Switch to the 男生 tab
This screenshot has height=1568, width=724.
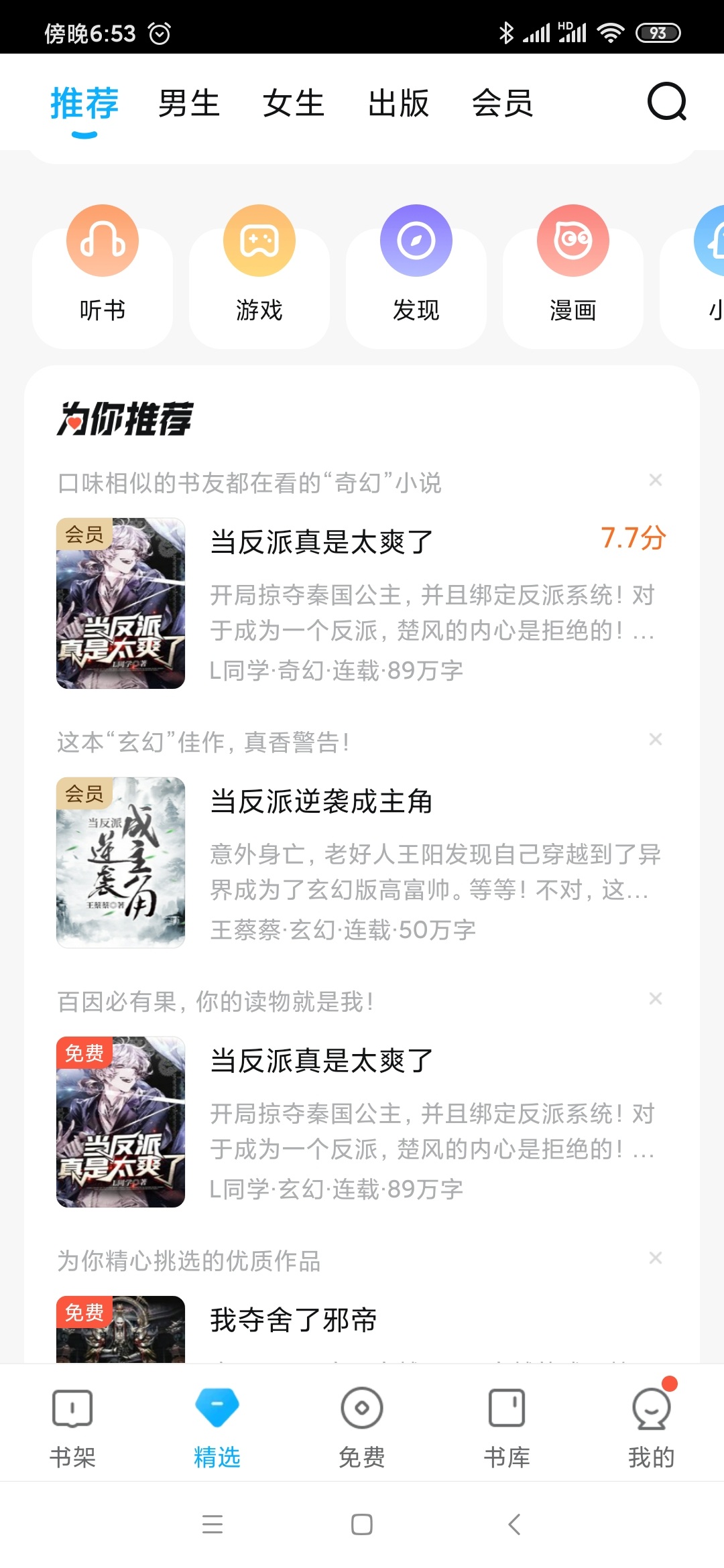pos(189,104)
